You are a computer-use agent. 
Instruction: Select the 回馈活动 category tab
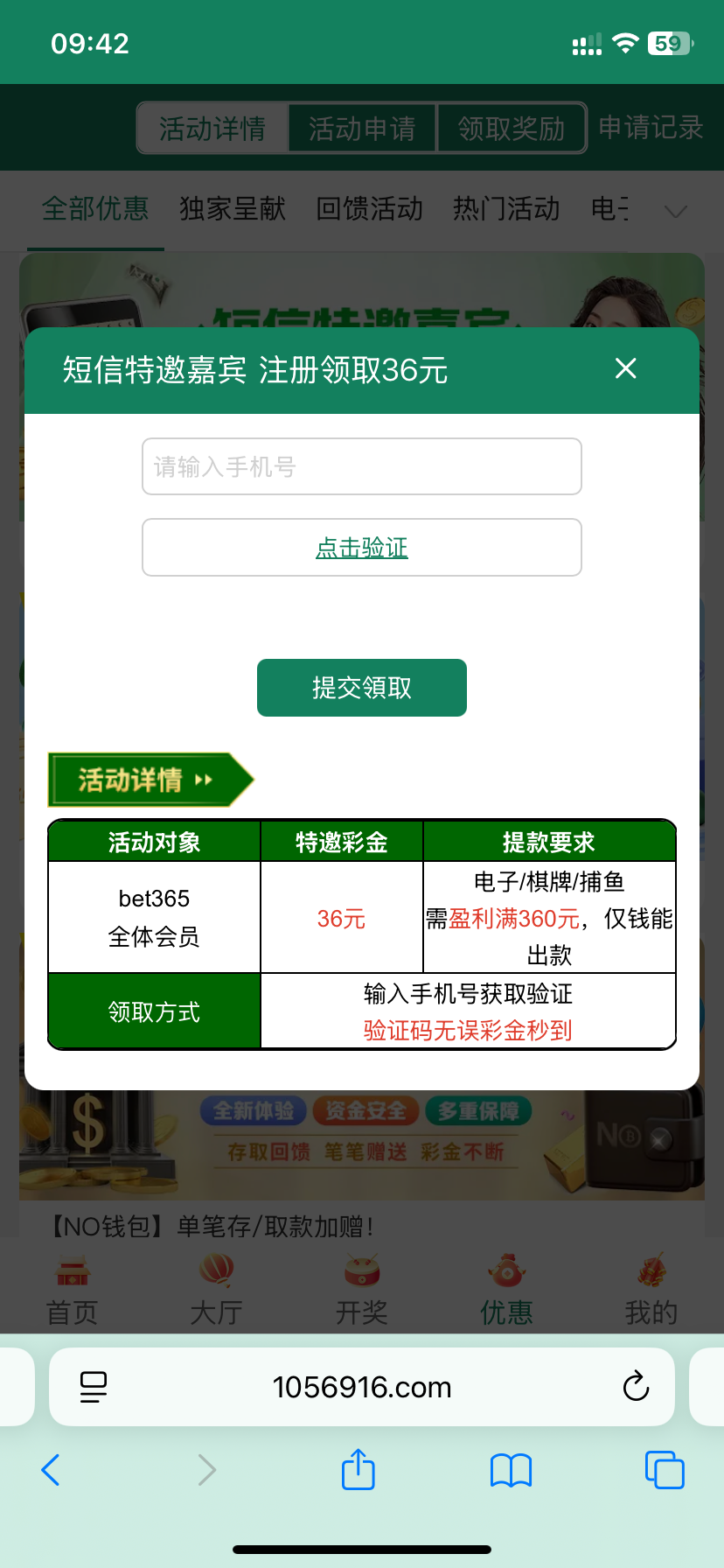(369, 209)
